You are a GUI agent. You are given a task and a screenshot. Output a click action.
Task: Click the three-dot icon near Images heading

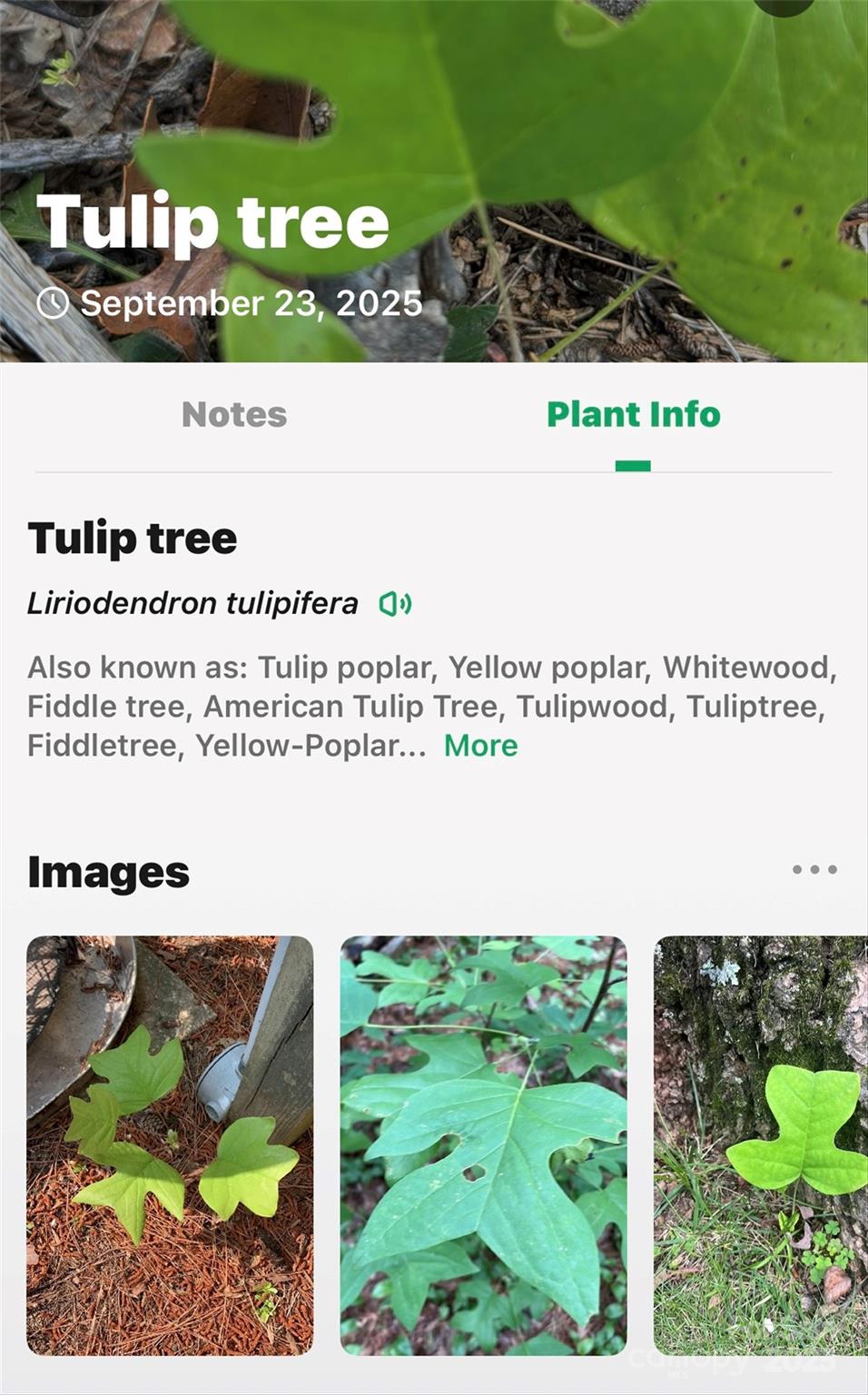(x=816, y=869)
